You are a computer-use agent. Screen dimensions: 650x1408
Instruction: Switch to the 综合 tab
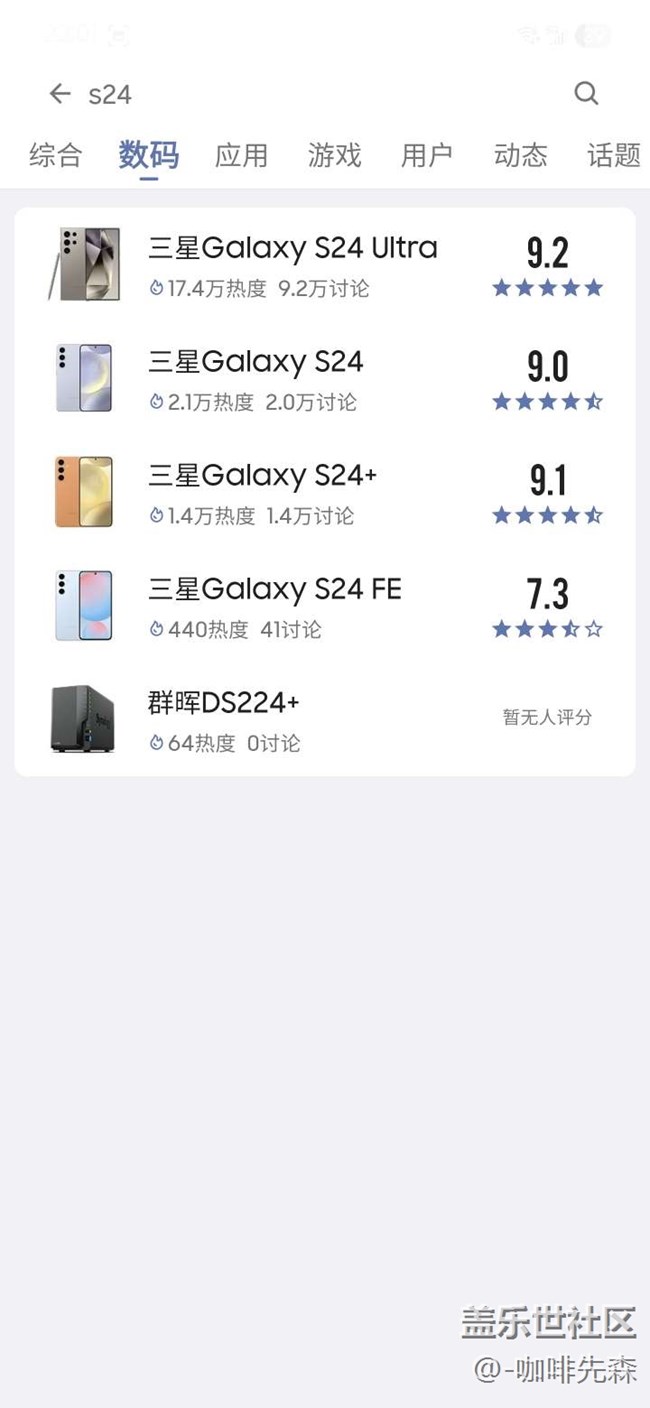click(x=55, y=155)
